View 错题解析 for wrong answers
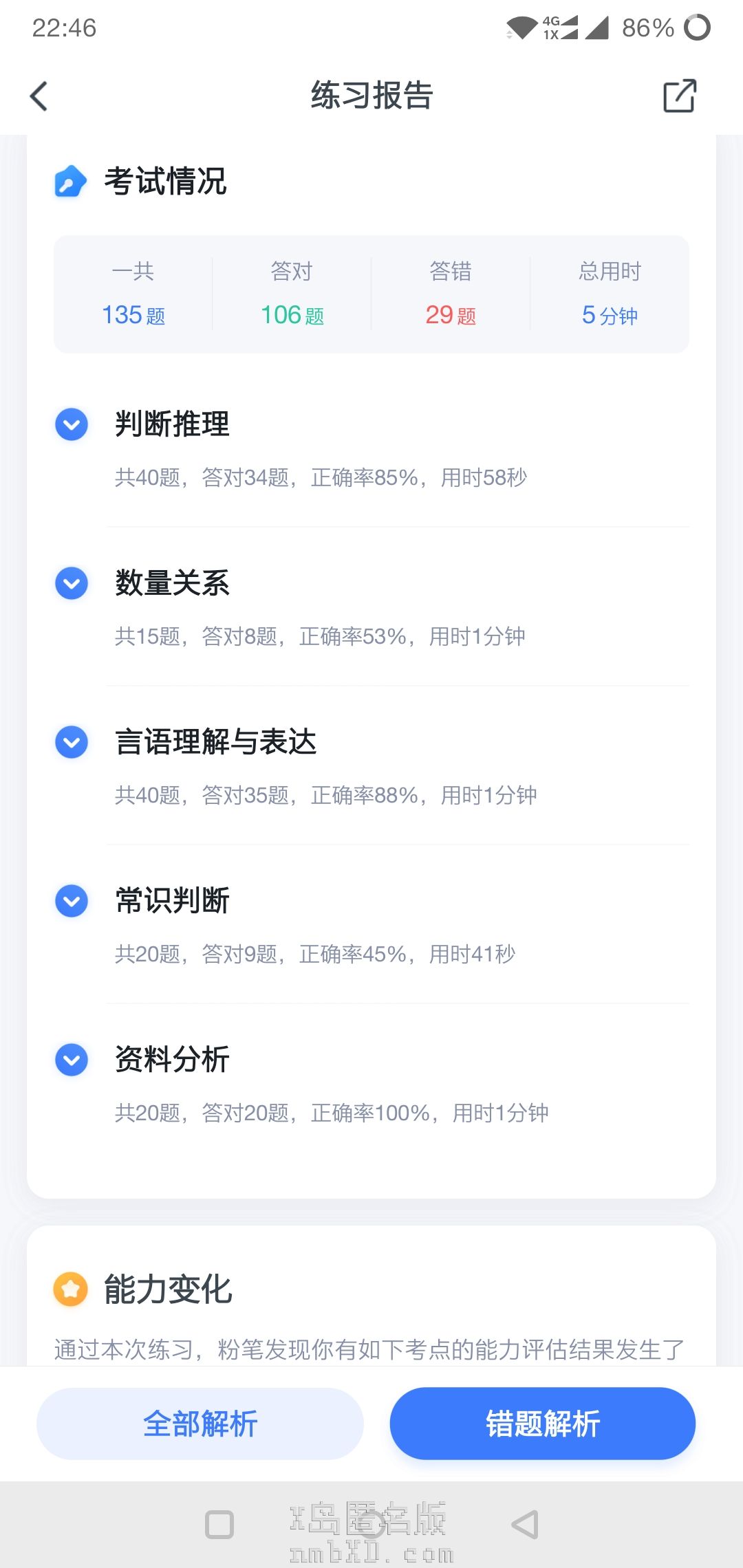Viewport: 743px width, 1568px height. 542,1424
